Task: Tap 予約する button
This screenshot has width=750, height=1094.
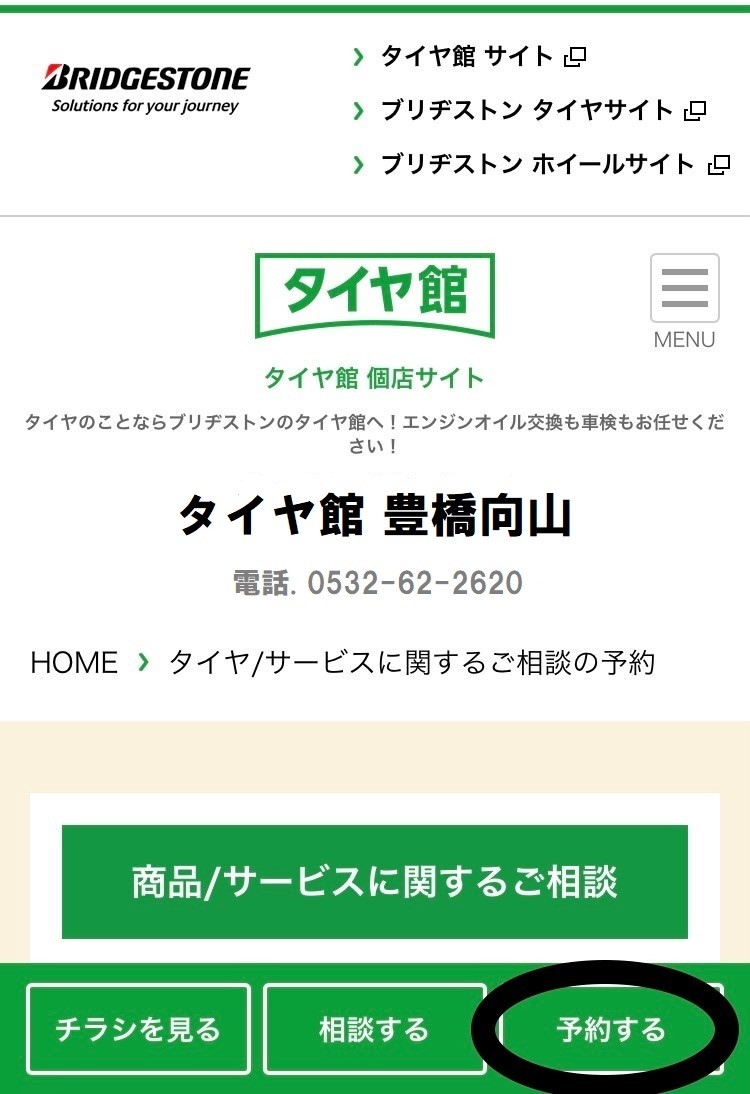Action: [610, 1029]
